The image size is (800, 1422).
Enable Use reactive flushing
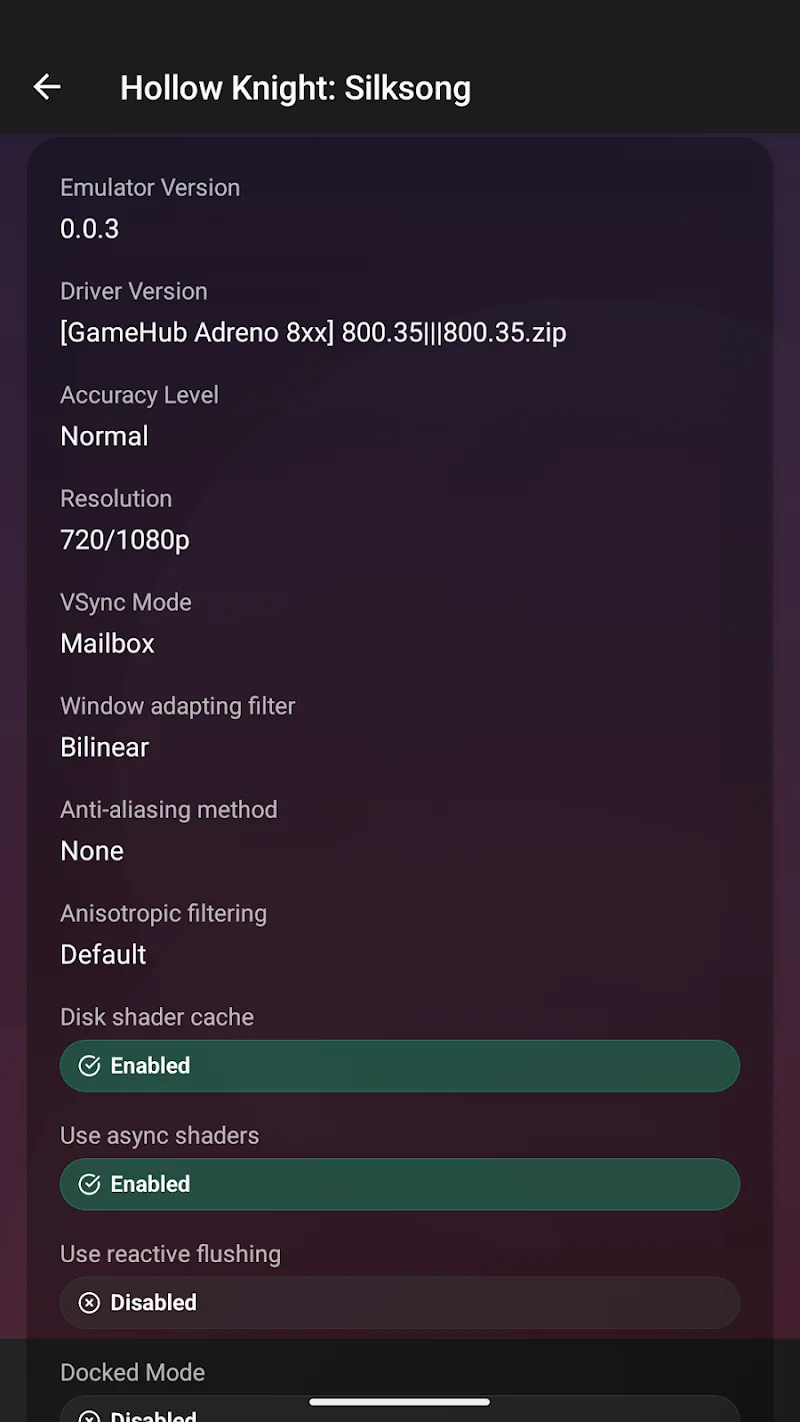pyautogui.click(x=400, y=1302)
